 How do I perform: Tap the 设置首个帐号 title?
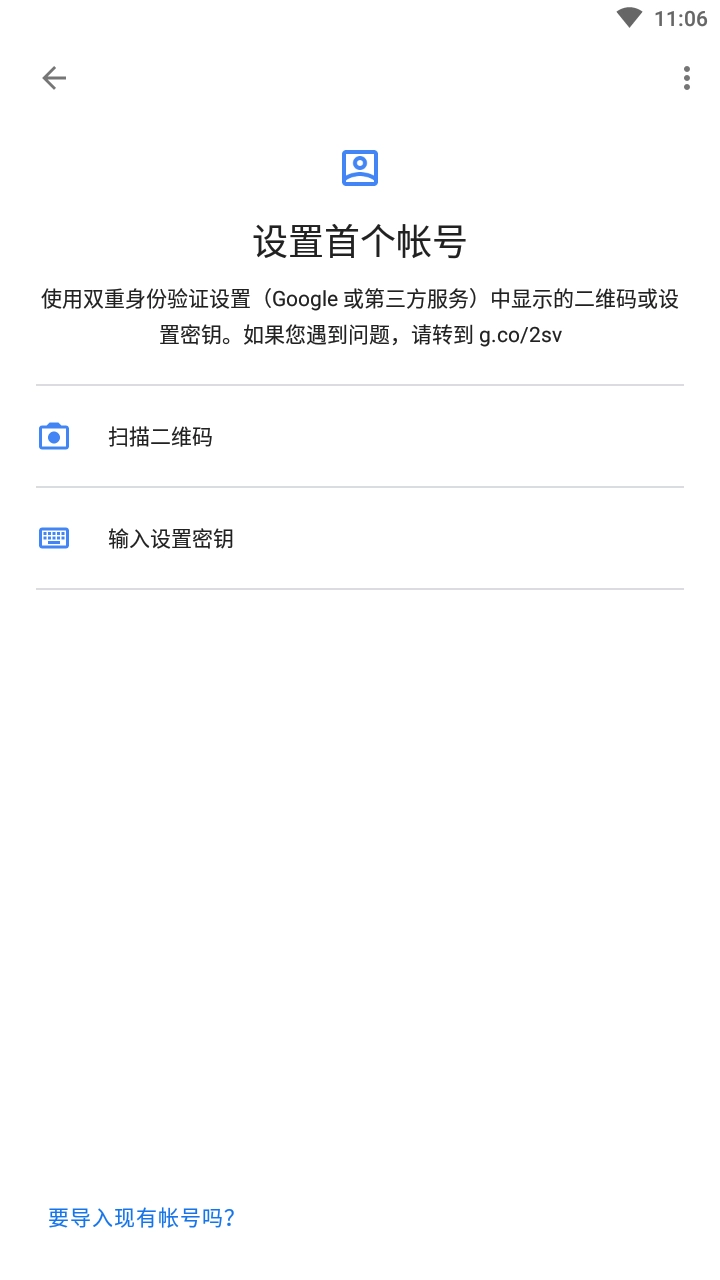[360, 240]
